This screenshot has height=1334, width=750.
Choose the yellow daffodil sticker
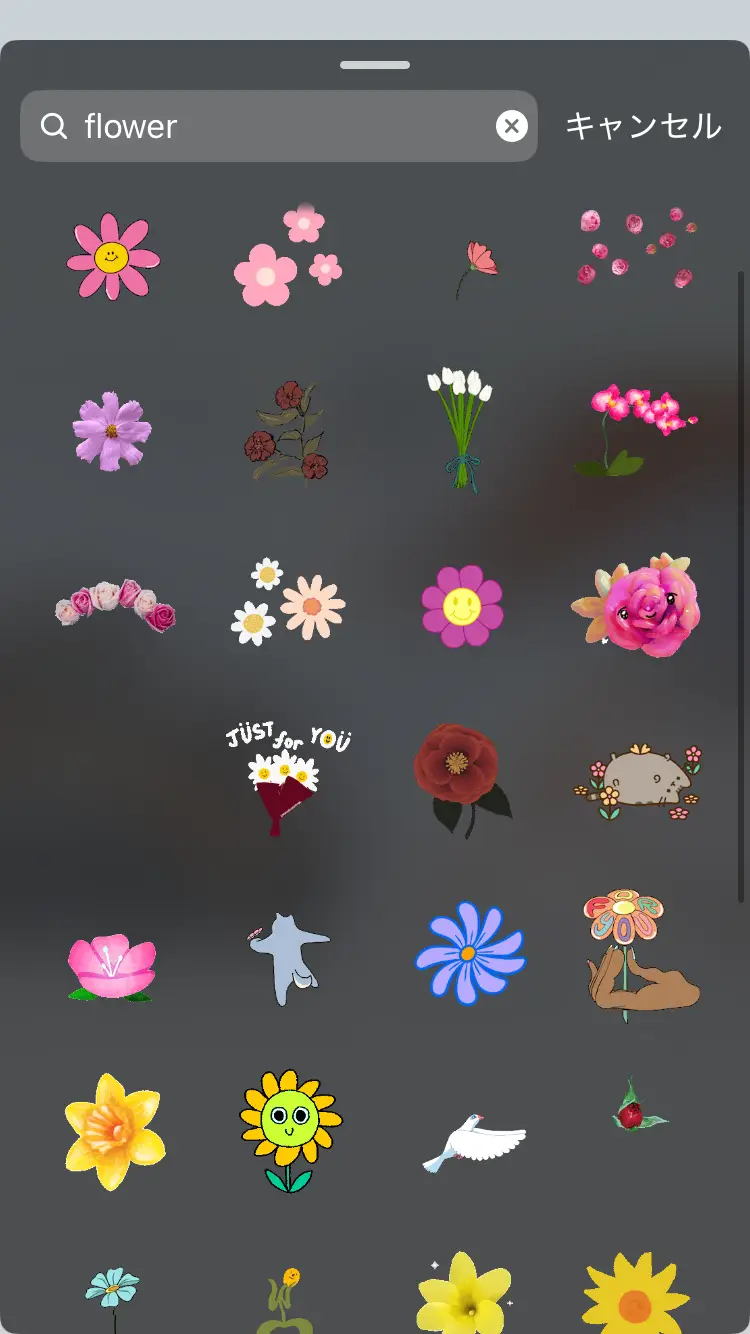coord(113,1131)
